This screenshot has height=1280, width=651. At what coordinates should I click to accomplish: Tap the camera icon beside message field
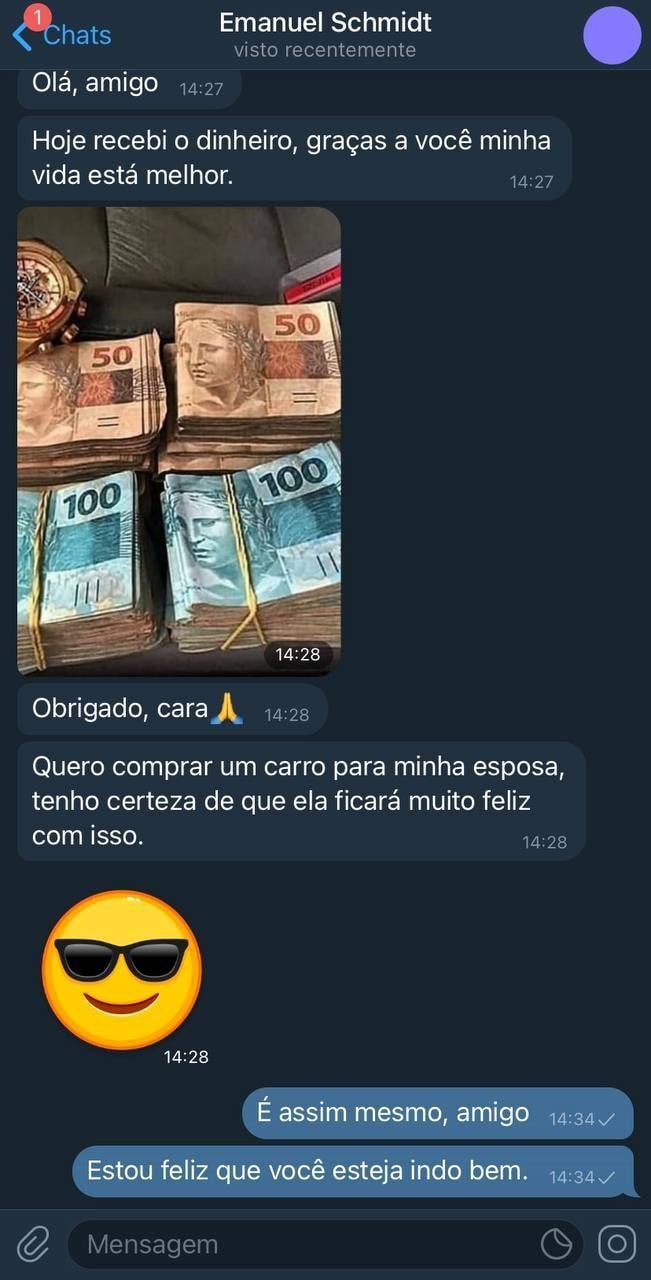coord(617,1244)
